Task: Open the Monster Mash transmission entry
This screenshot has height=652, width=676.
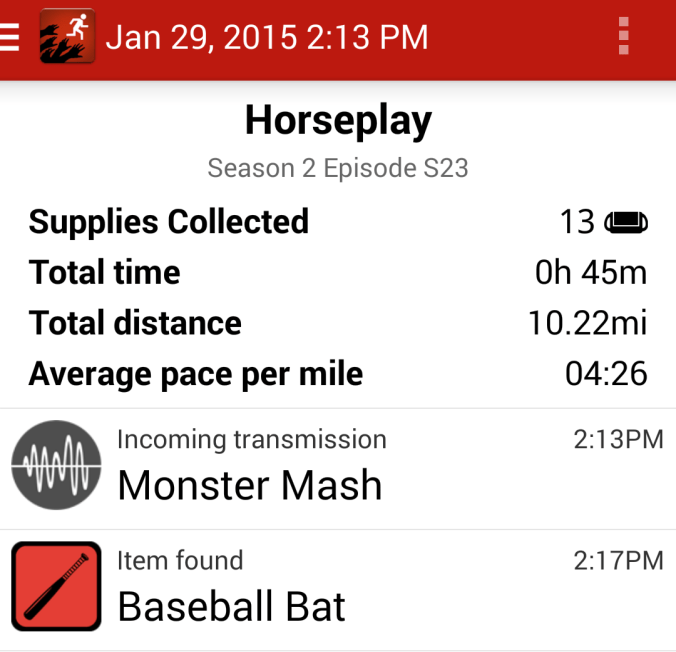Action: click(338, 469)
